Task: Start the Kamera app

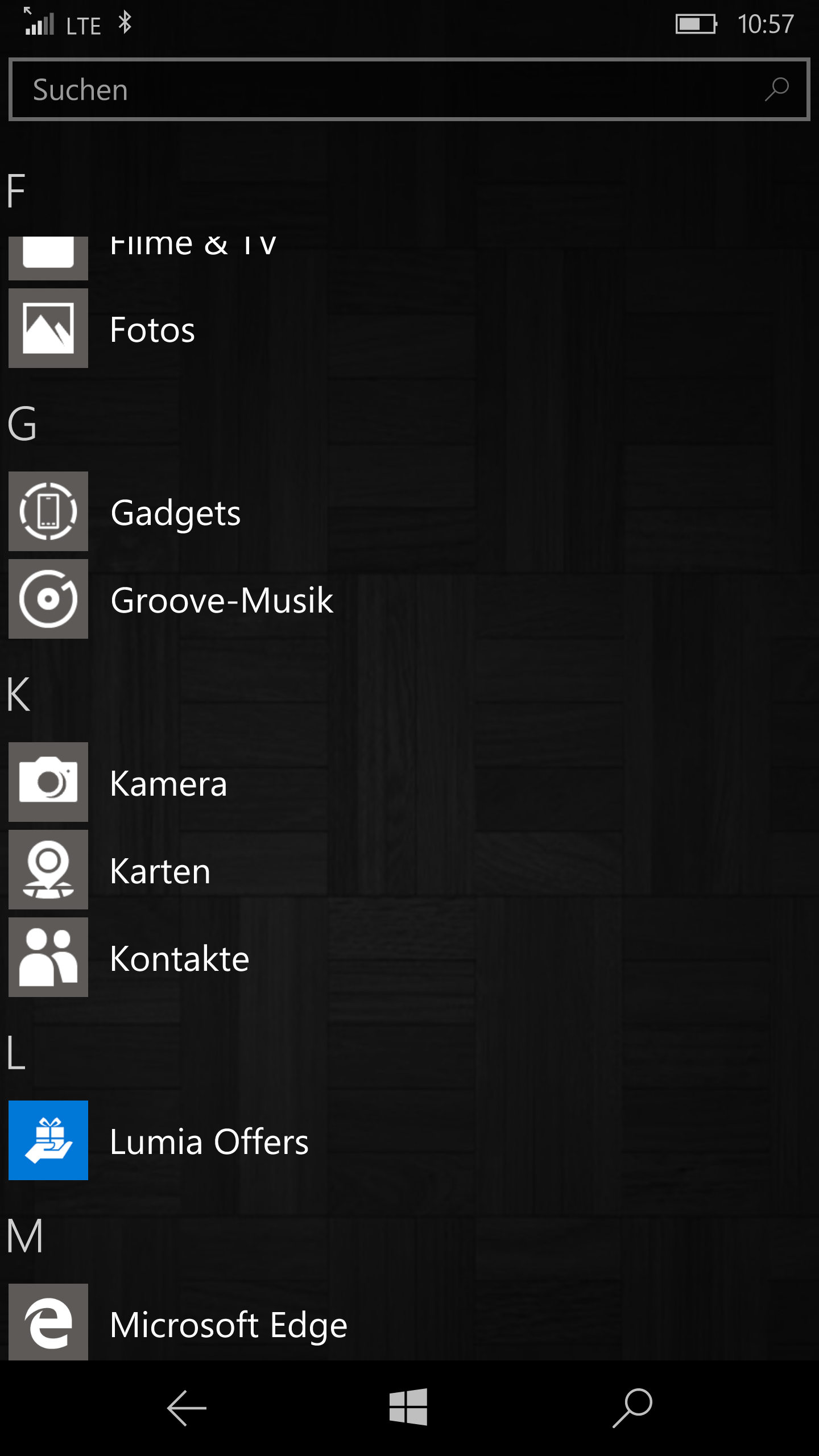Action: coord(168,783)
